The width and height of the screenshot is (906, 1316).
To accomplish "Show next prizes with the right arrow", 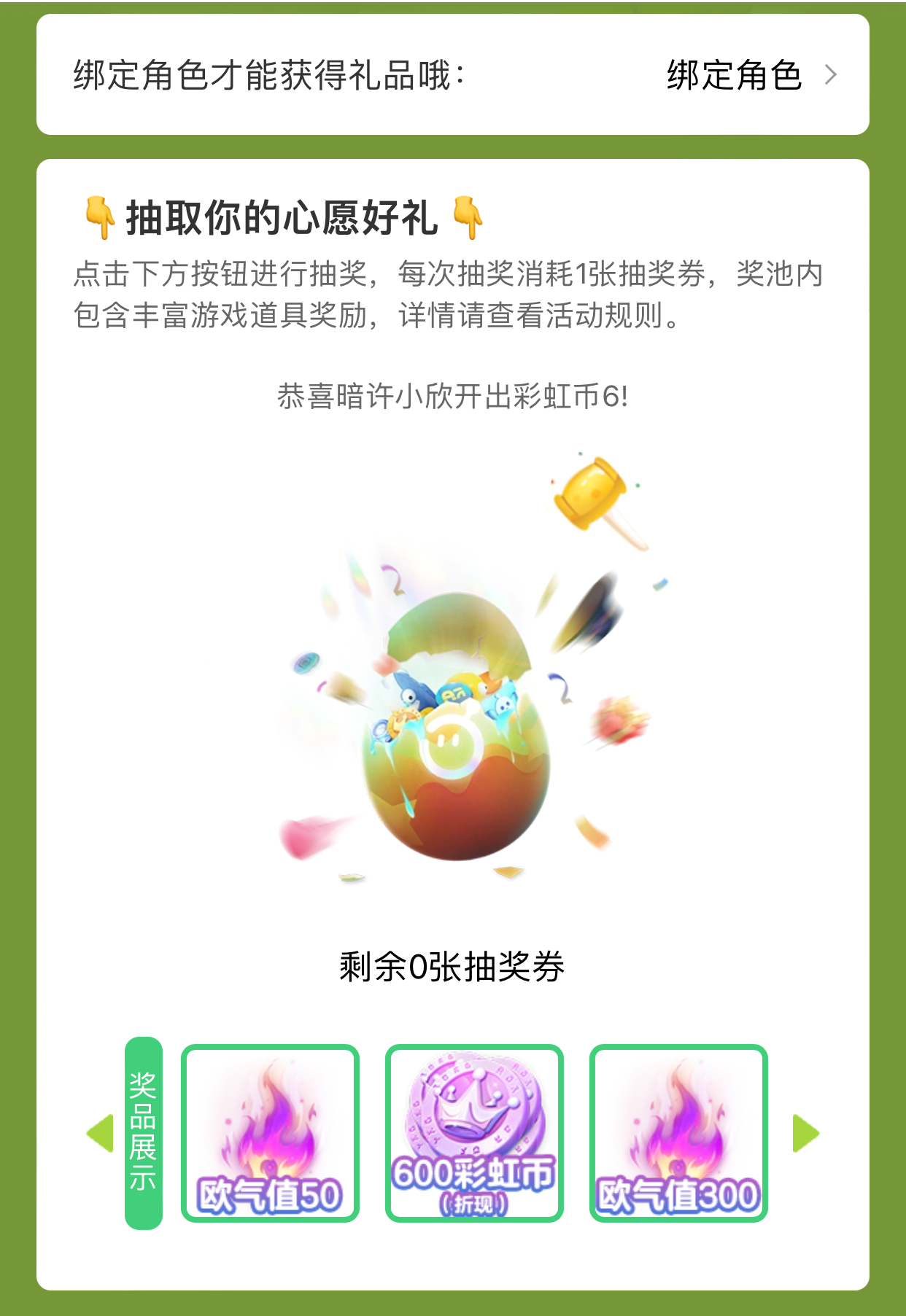I will pyautogui.click(x=805, y=1133).
